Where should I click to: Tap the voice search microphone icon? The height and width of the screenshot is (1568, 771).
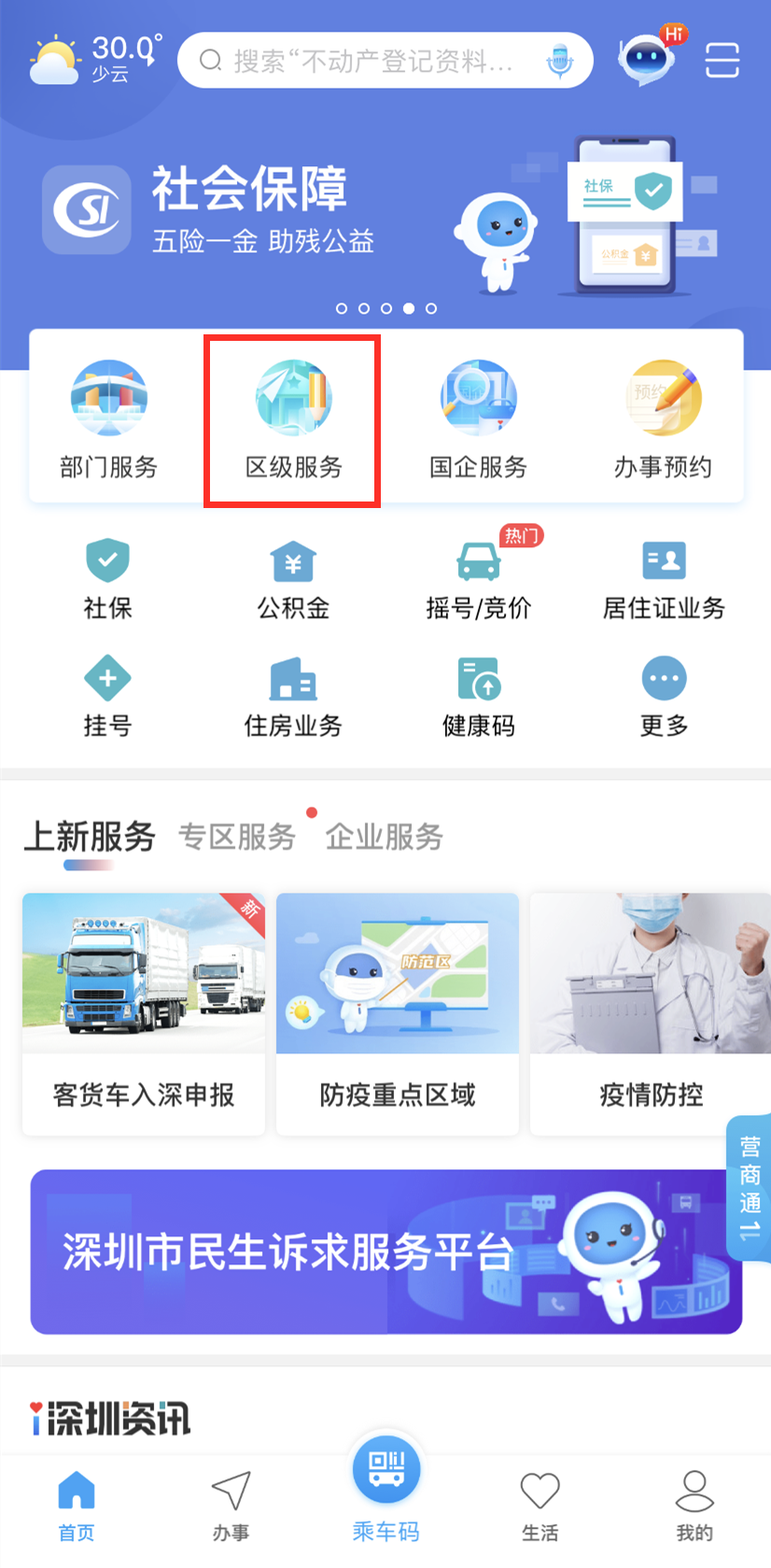[x=560, y=62]
